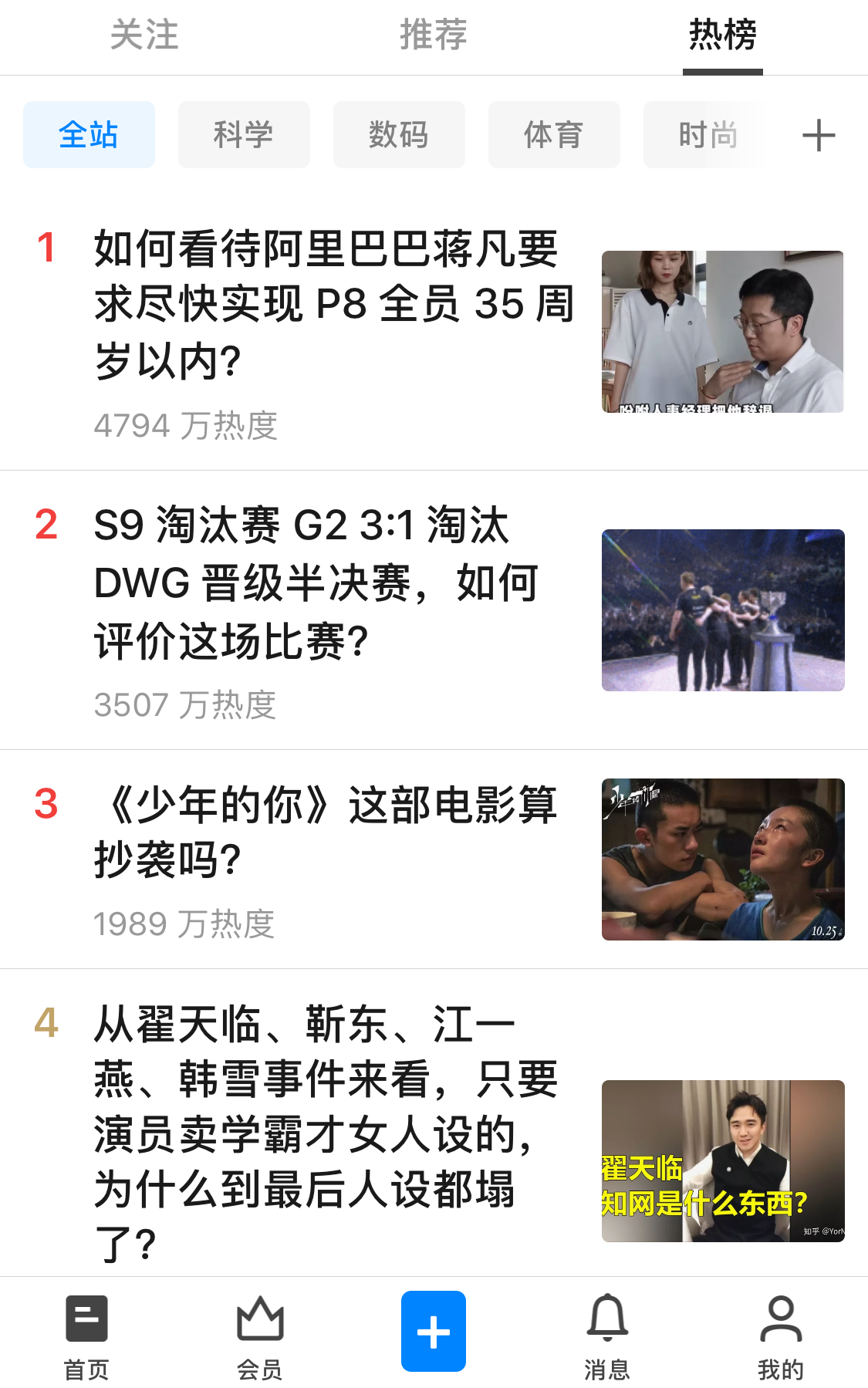Filter hot list by 数码
Viewport: 868px width, 1388px height.
[399, 135]
